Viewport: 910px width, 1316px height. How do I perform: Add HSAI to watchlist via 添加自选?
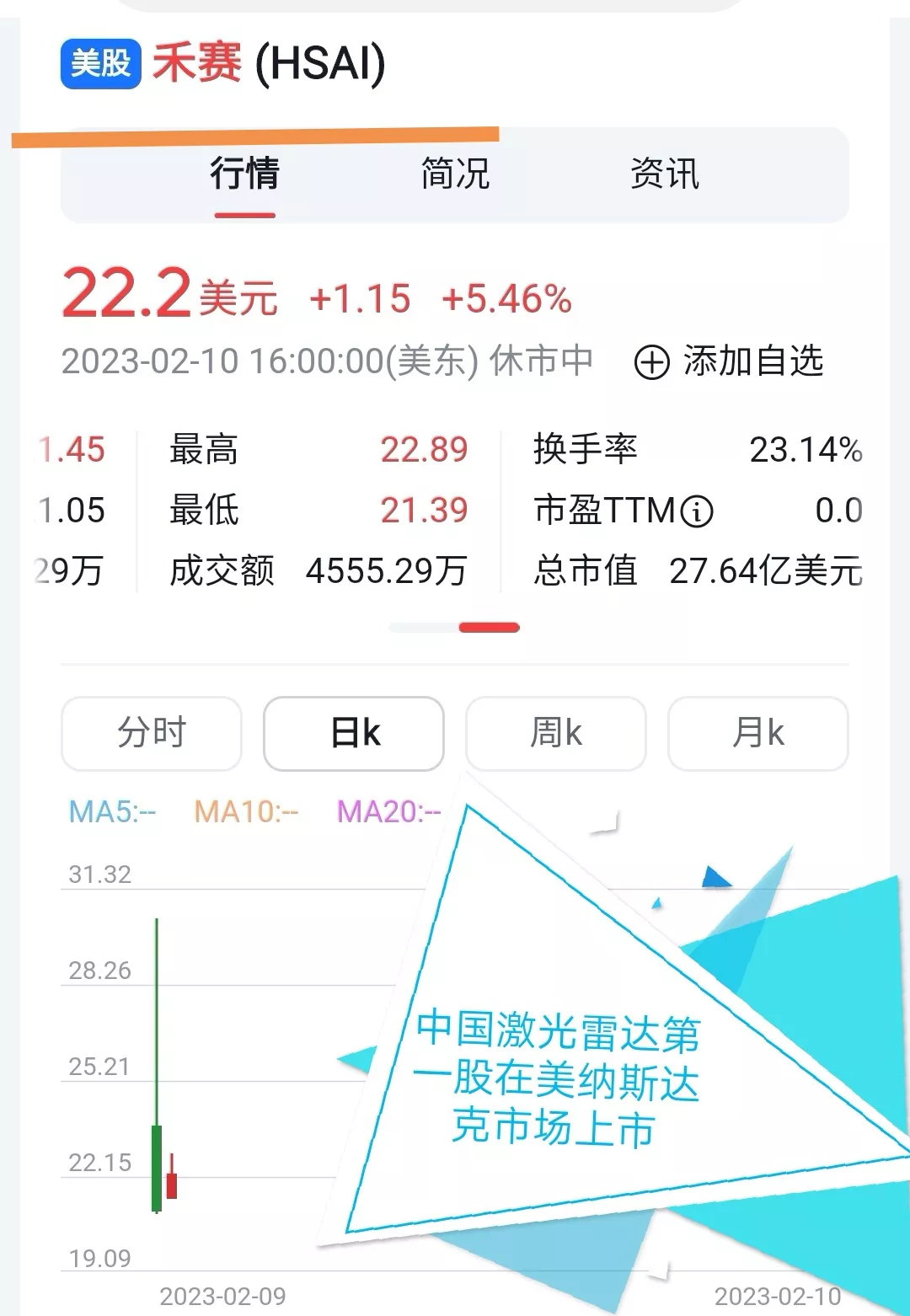click(x=729, y=362)
